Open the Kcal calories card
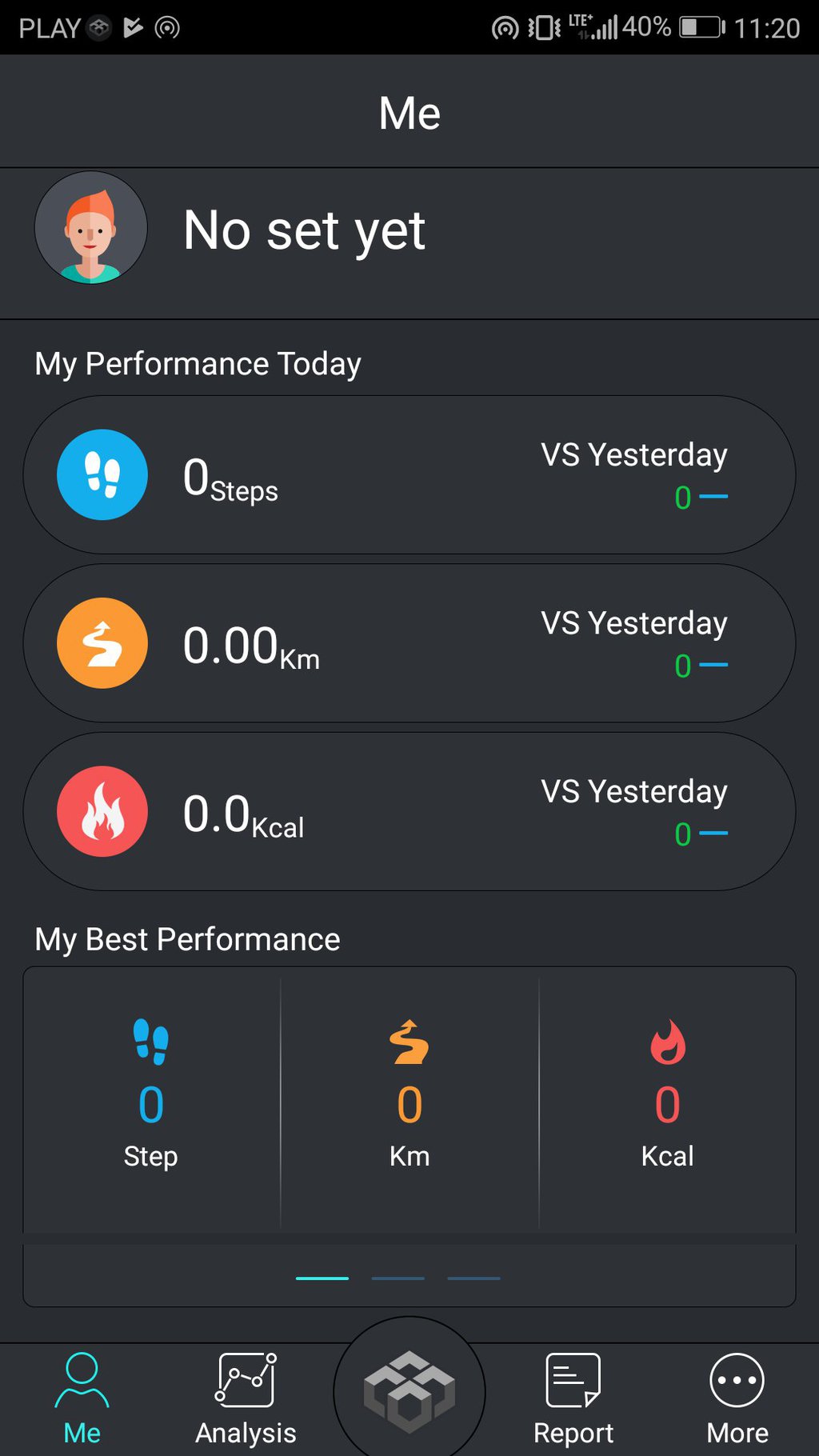The image size is (819, 1456). point(409,811)
